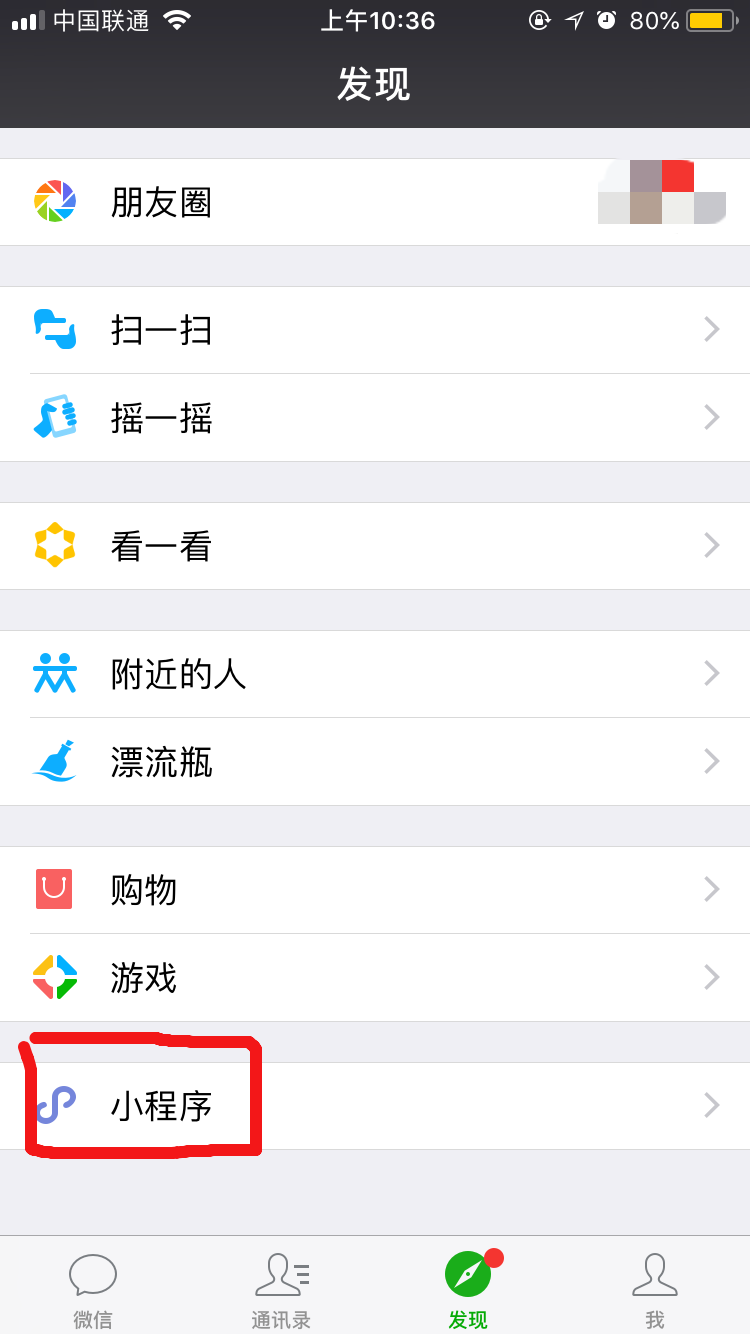Select the 发现 Discover tab

(468, 1288)
